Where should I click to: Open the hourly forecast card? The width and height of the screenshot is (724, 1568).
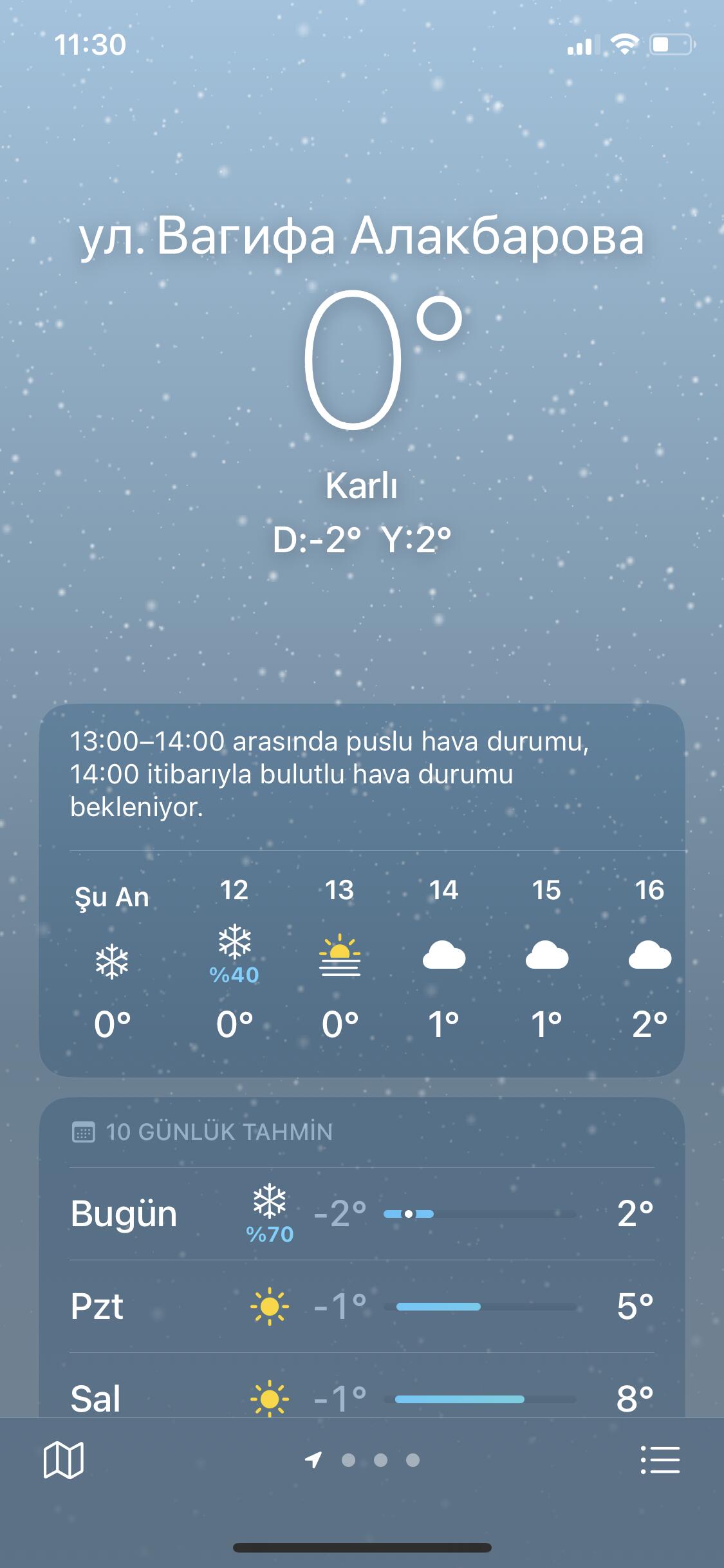tap(362, 959)
